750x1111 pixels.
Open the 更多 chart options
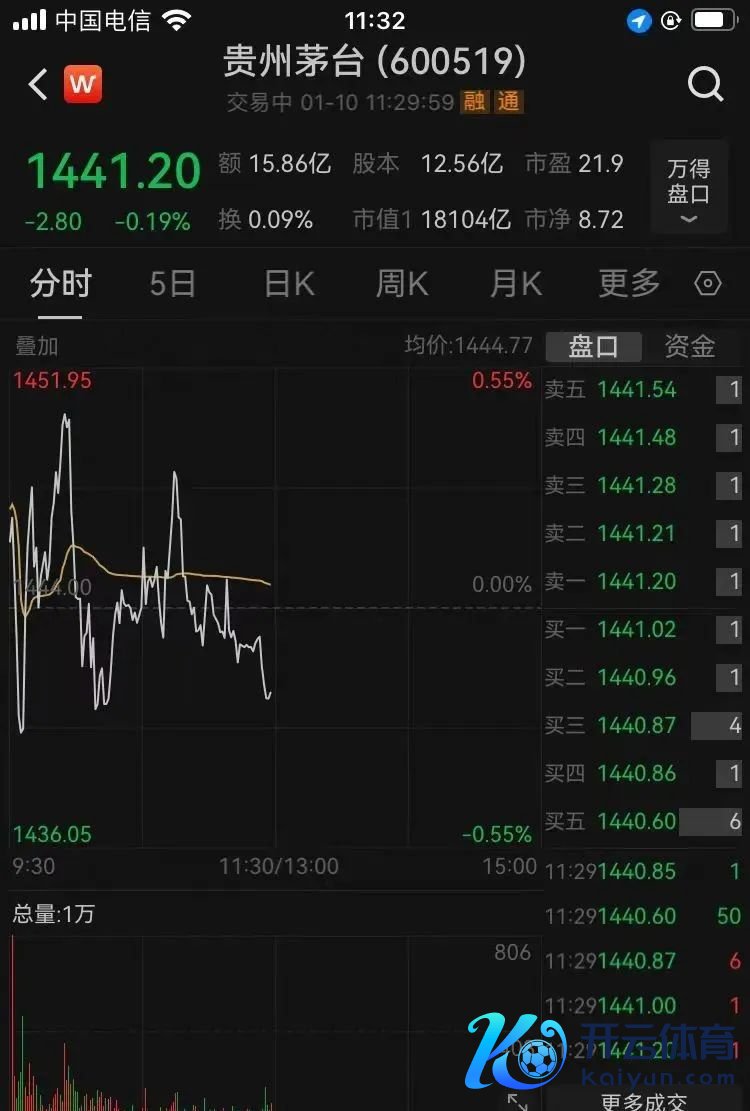(x=629, y=285)
